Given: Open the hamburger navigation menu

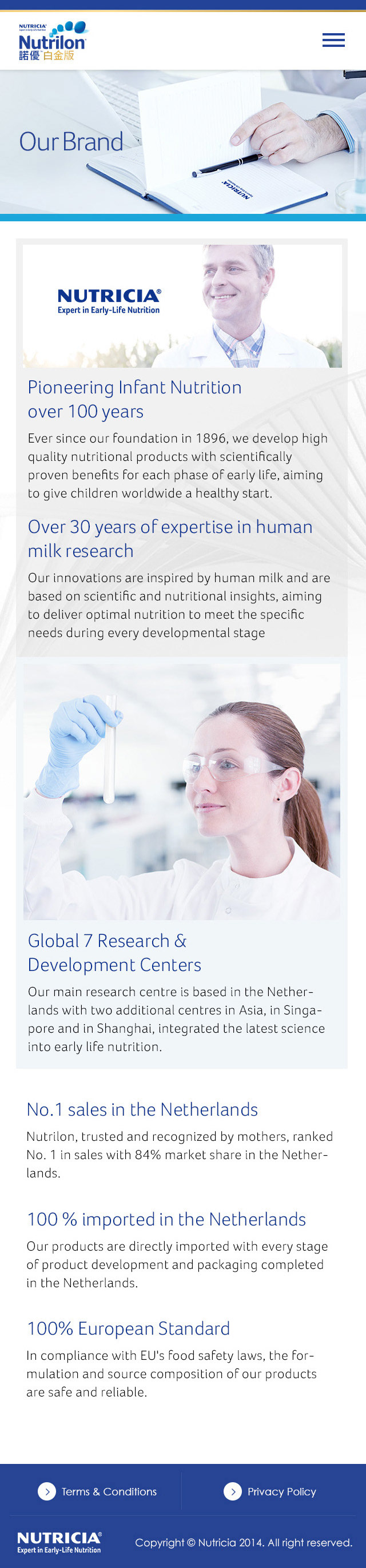Looking at the screenshot, I should point(333,40).
